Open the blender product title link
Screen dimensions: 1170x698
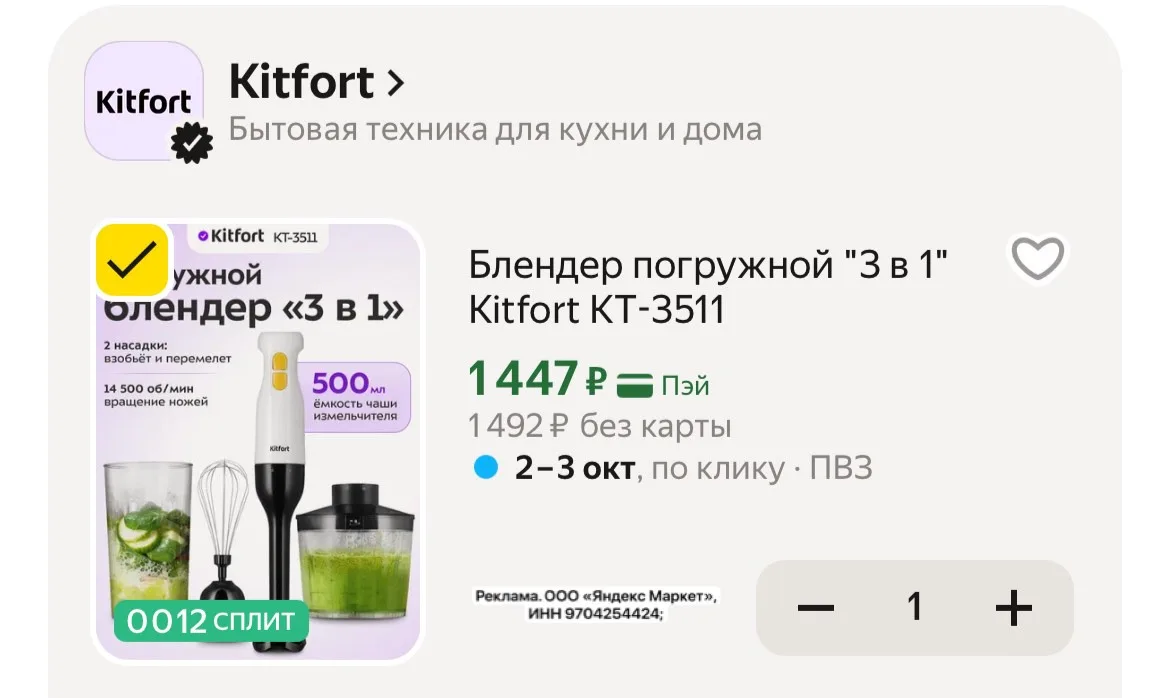coord(707,287)
